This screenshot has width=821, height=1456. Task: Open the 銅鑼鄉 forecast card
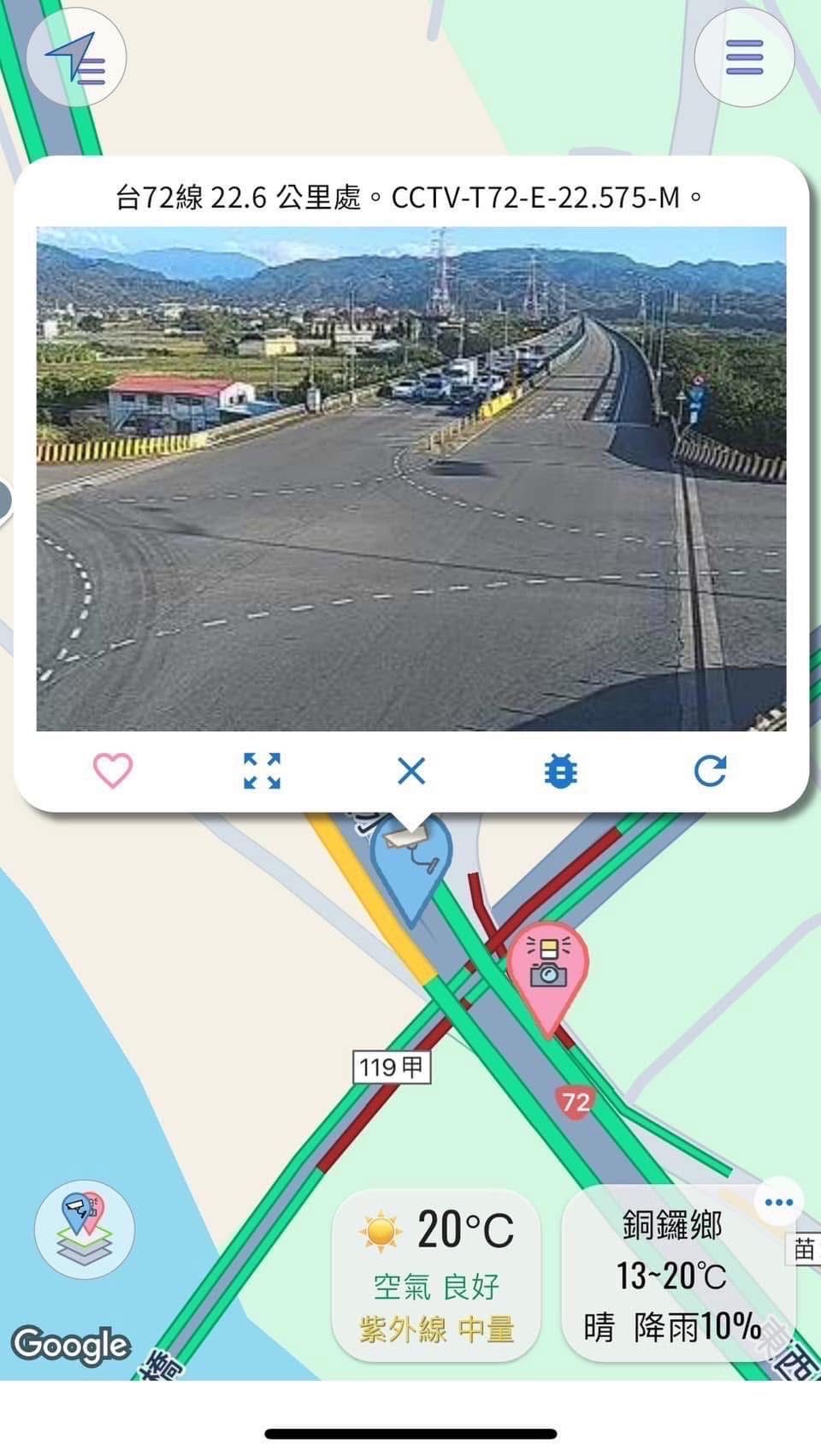(x=673, y=1276)
